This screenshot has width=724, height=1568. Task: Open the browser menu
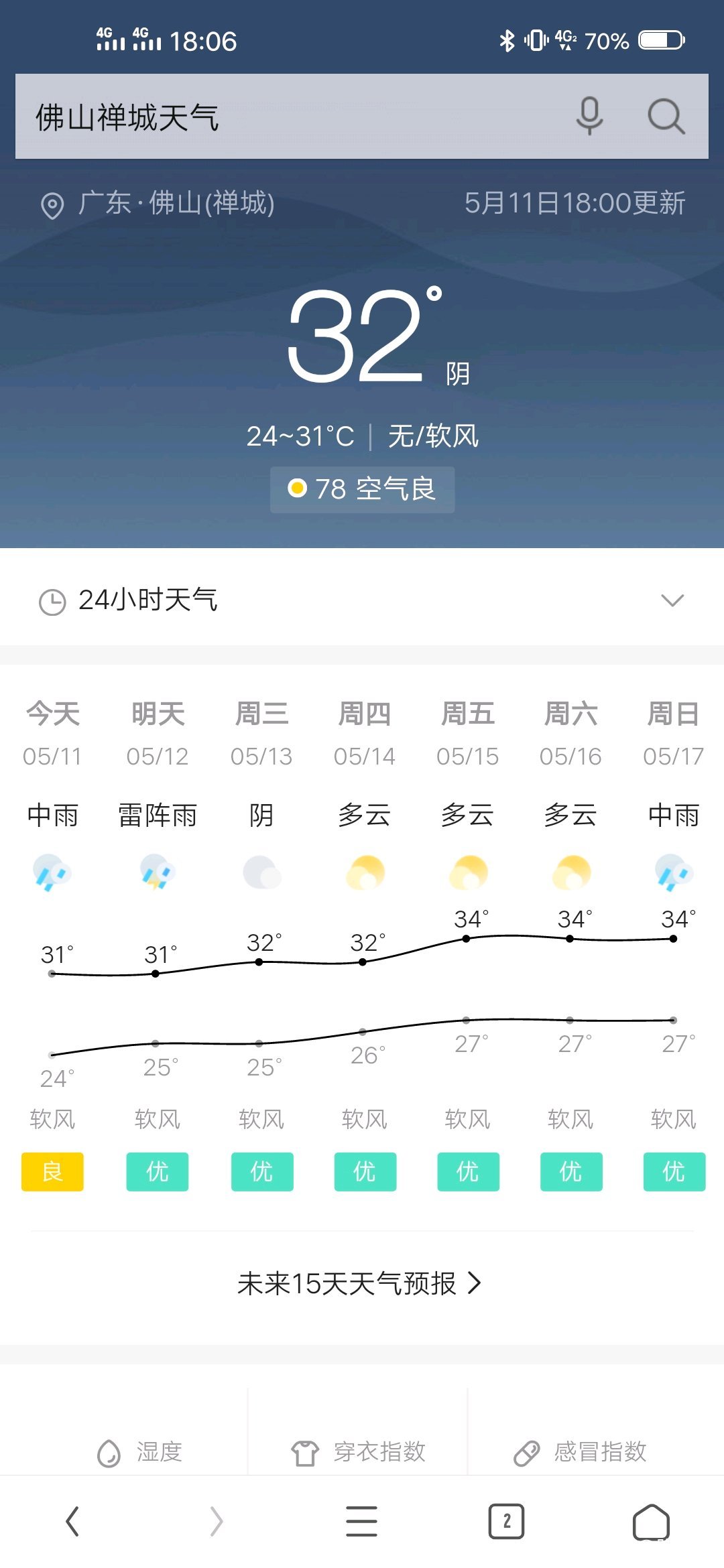361,1521
